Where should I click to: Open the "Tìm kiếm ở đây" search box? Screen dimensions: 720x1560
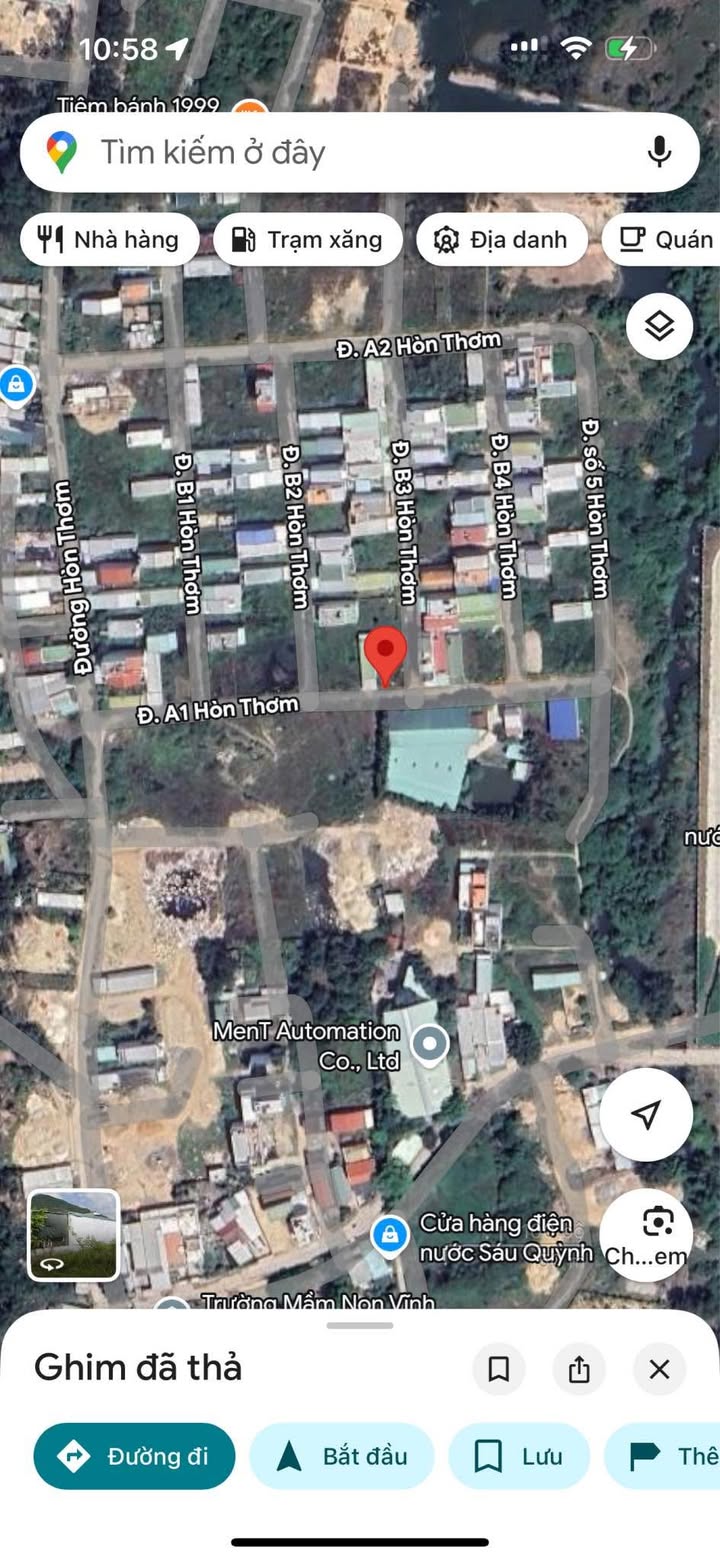[359, 152]
